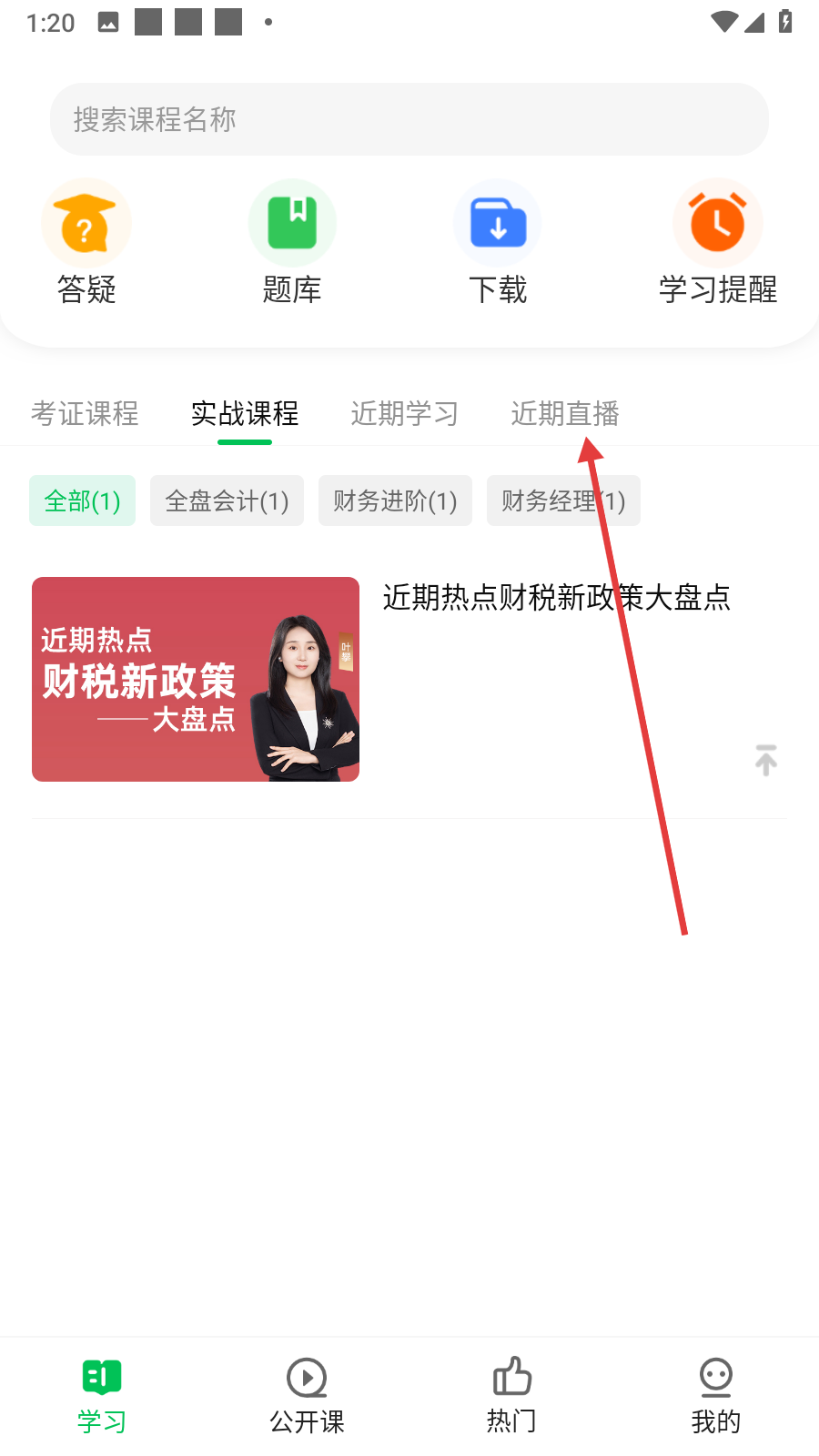Screen dimensions: 819x1456
Task: Filter by 财务进阶(1)
Action: tap(395, 500)
